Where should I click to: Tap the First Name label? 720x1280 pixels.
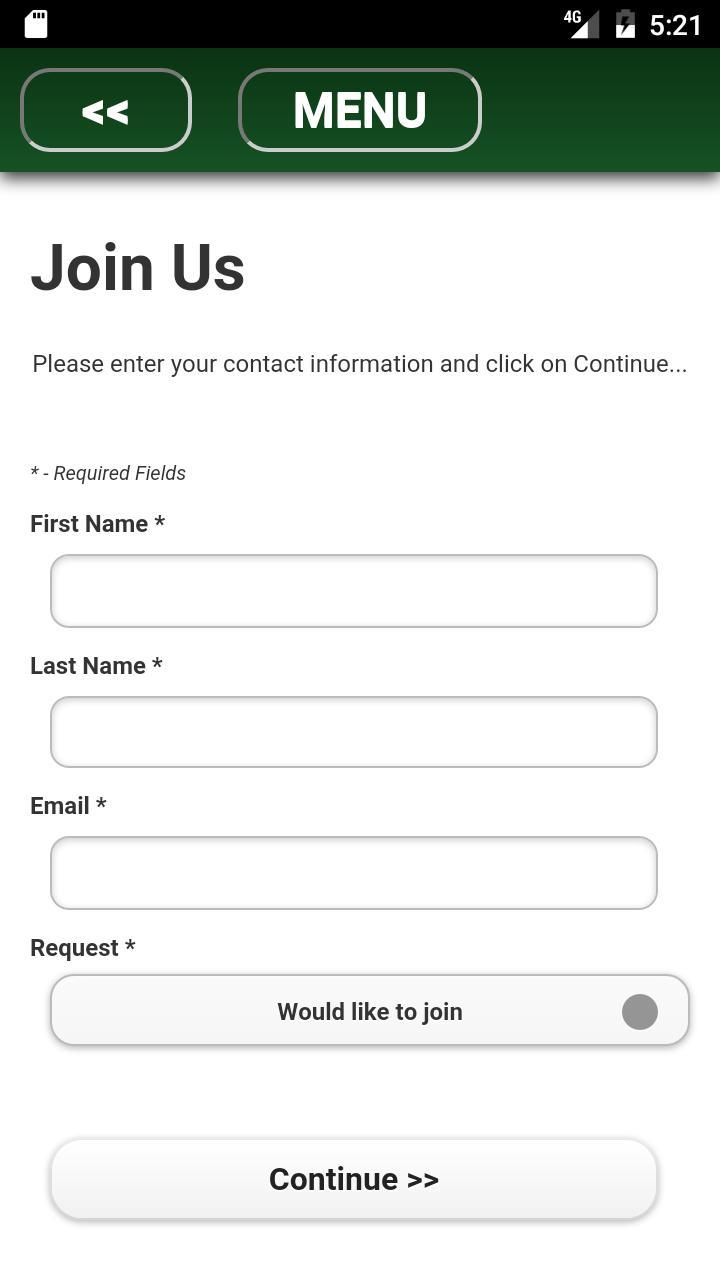click(97, 523)
